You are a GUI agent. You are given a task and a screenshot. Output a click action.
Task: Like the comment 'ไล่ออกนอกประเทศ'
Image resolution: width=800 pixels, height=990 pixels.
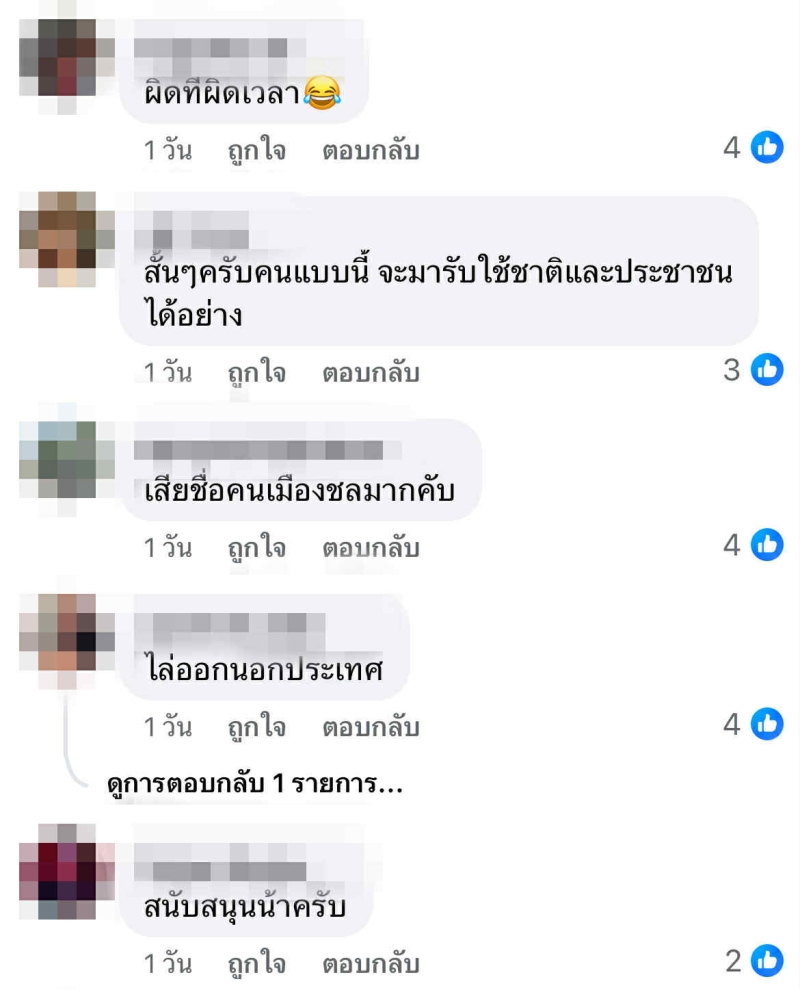[x=256, y=729]
